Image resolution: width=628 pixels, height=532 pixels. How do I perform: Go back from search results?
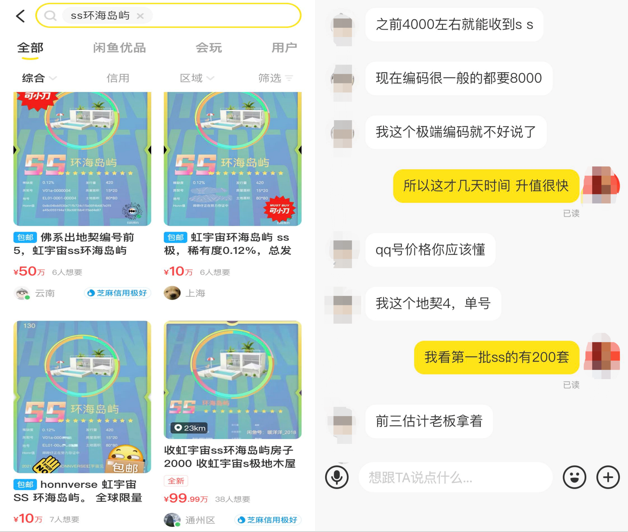click(19, 16)
